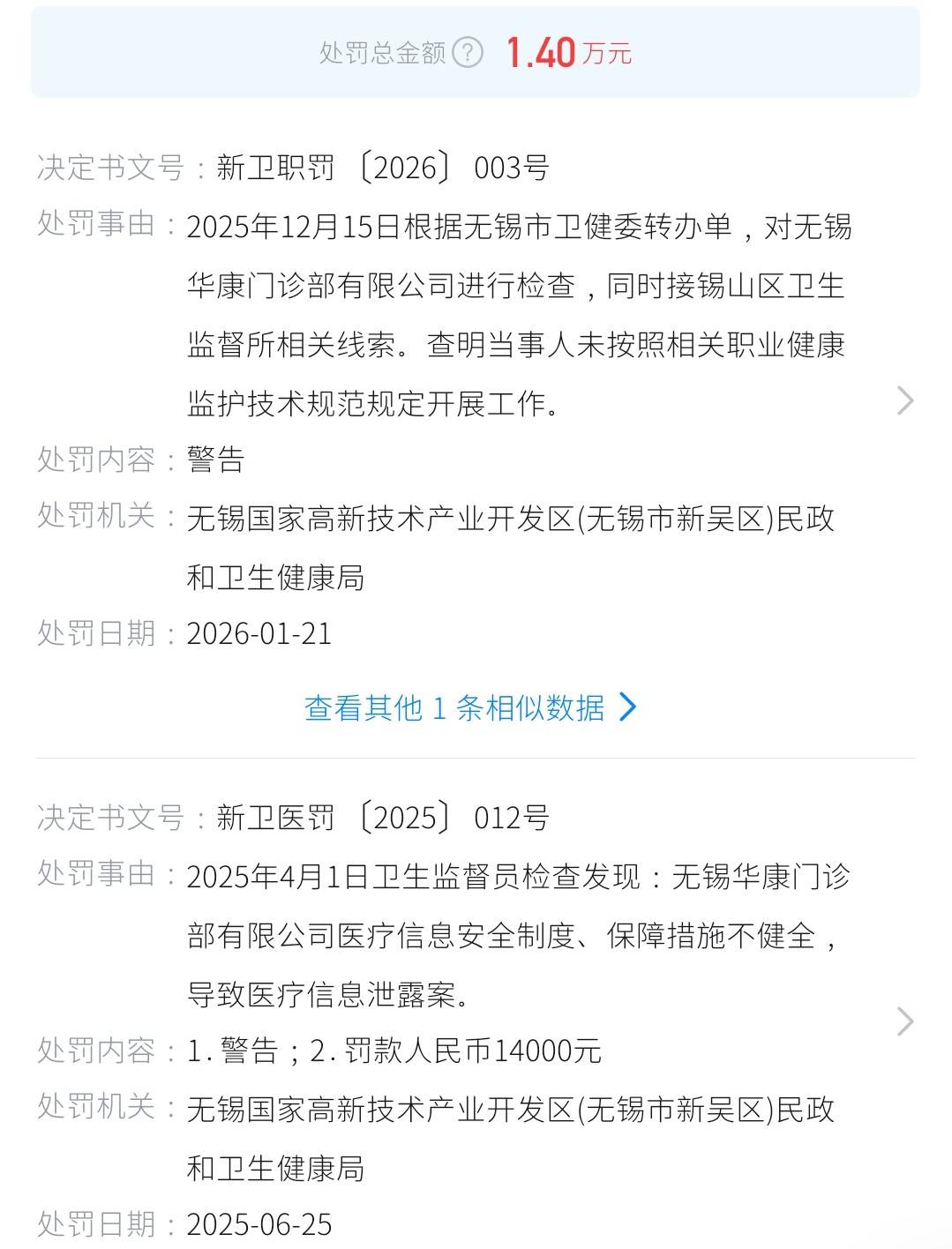Open details via the first record's right arrow

pyautogui.click(x=903, y=401)
